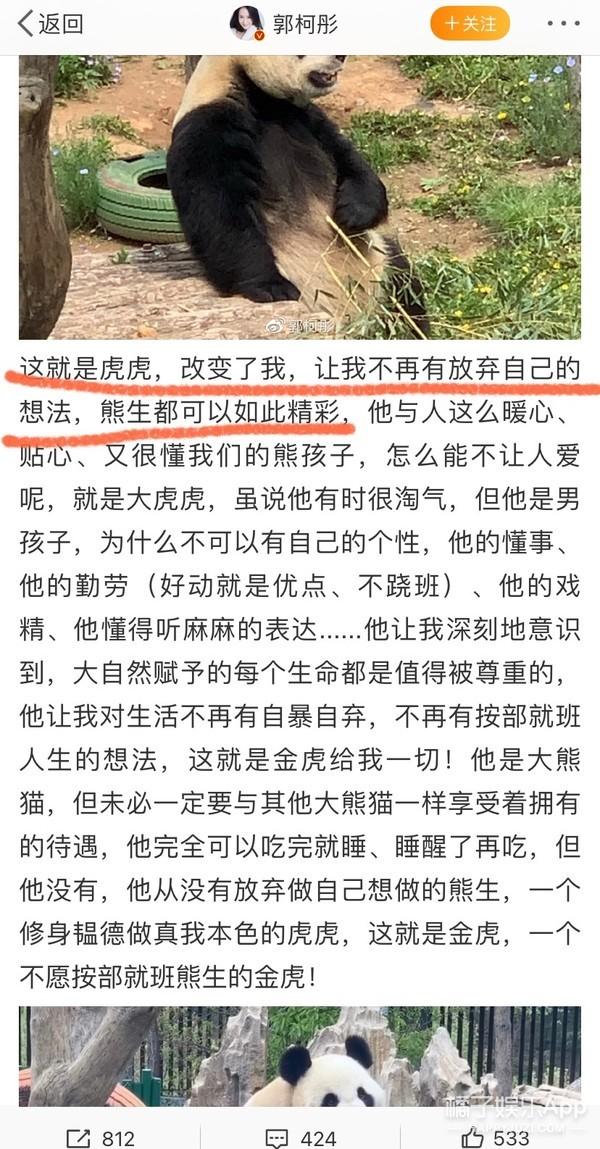
Task: Repost this post (812)
Action: pyautogui.click(x=100, y=1137)
